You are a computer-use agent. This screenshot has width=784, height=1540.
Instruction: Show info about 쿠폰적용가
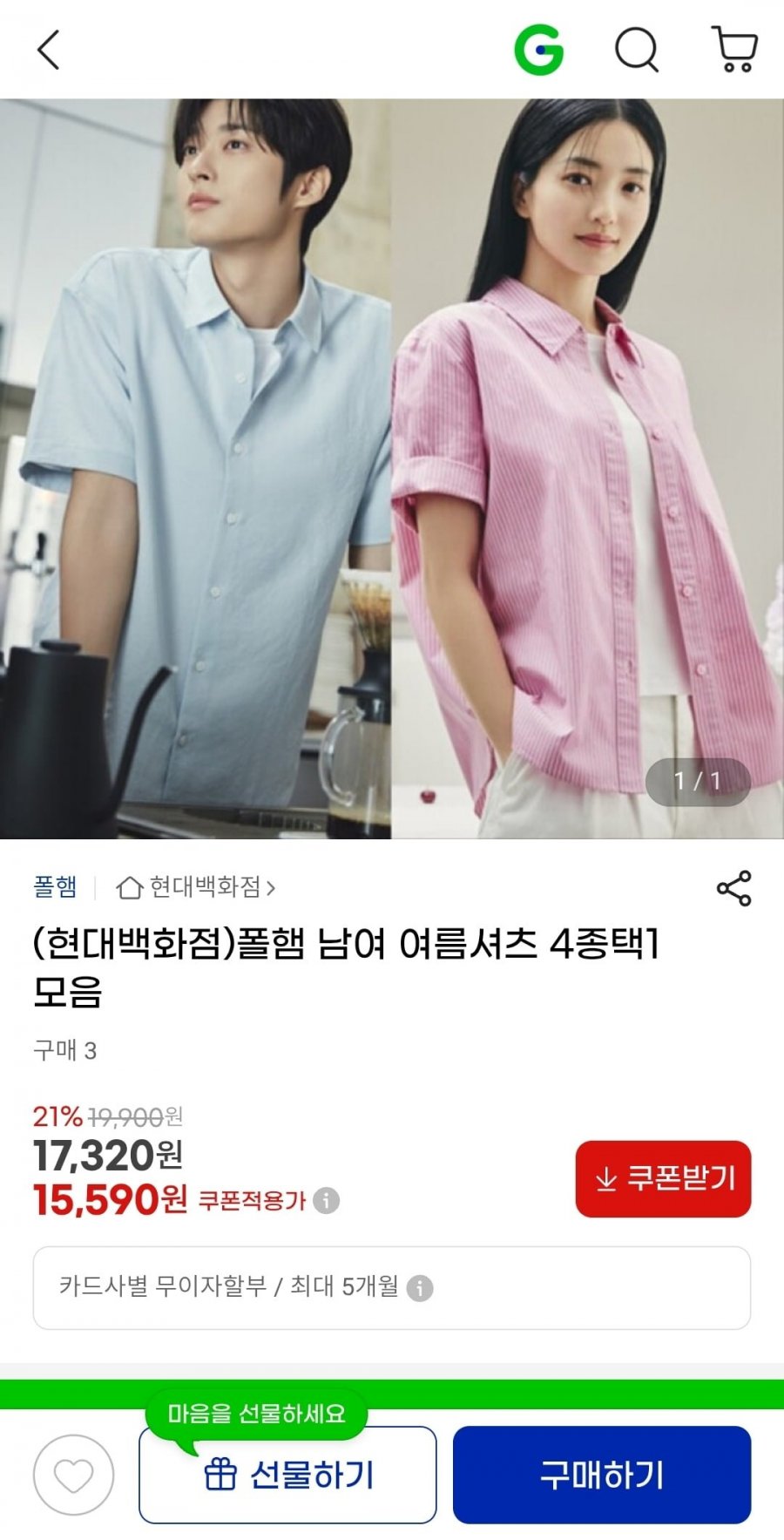point(326,1200)
